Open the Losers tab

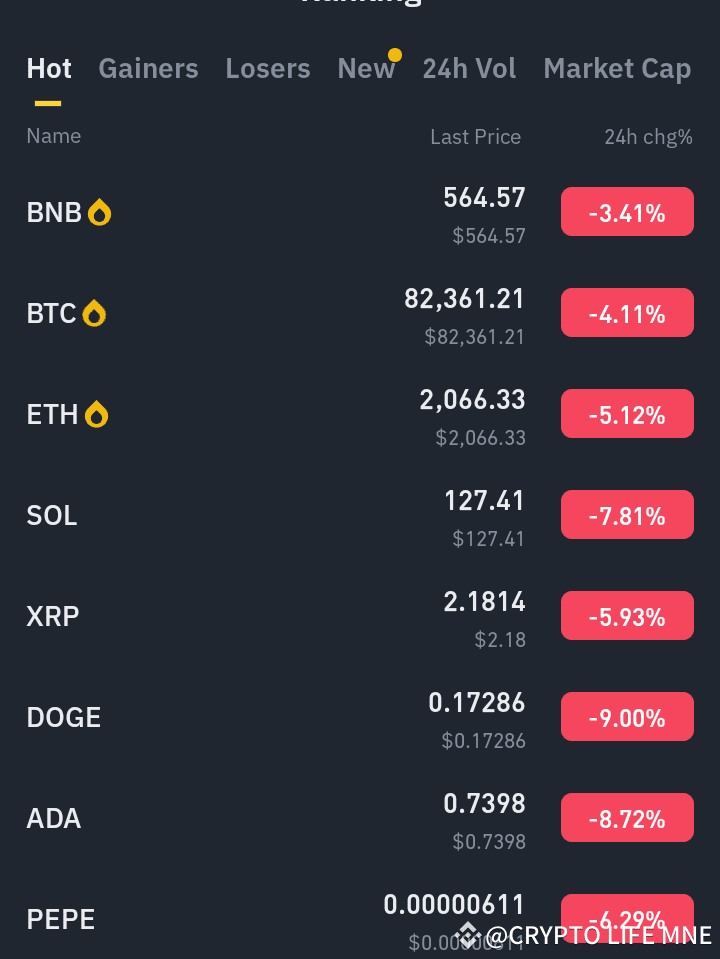pos(267,68)
